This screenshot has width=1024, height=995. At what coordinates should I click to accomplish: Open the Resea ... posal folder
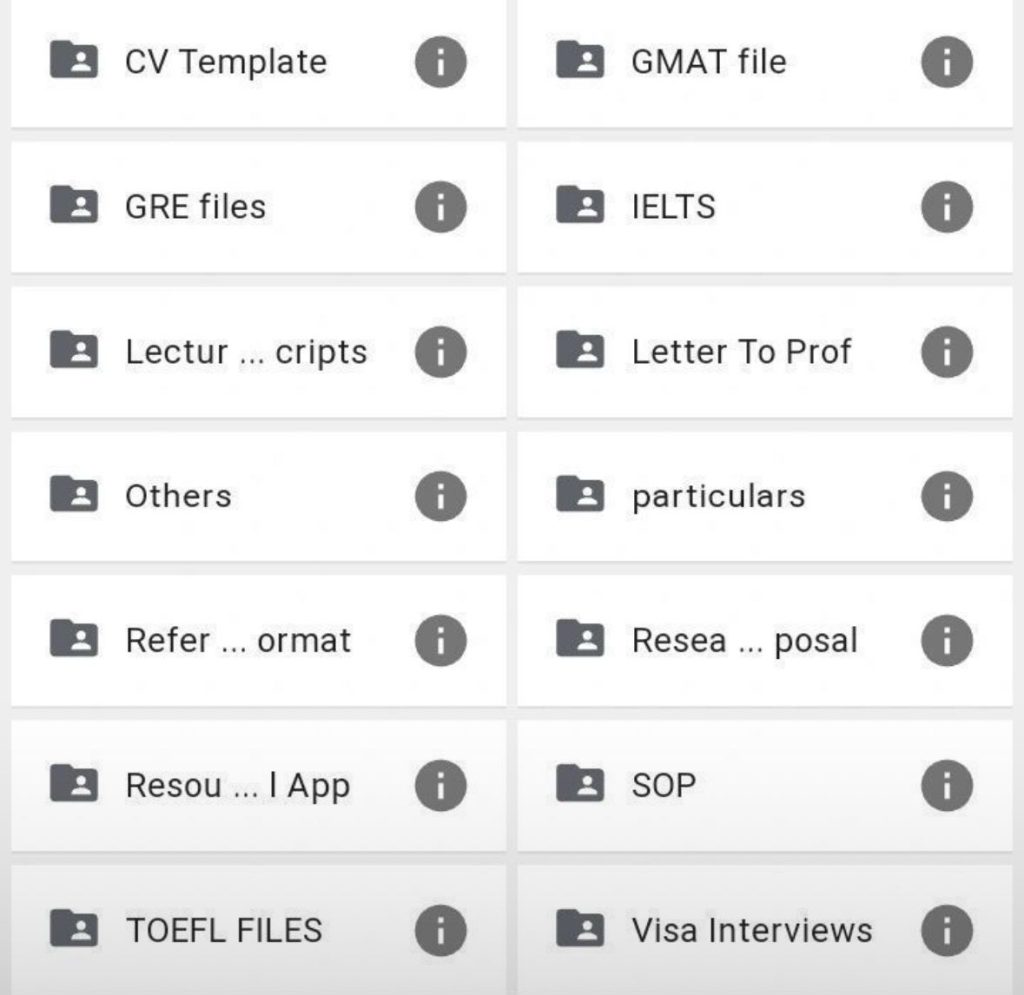744,640
